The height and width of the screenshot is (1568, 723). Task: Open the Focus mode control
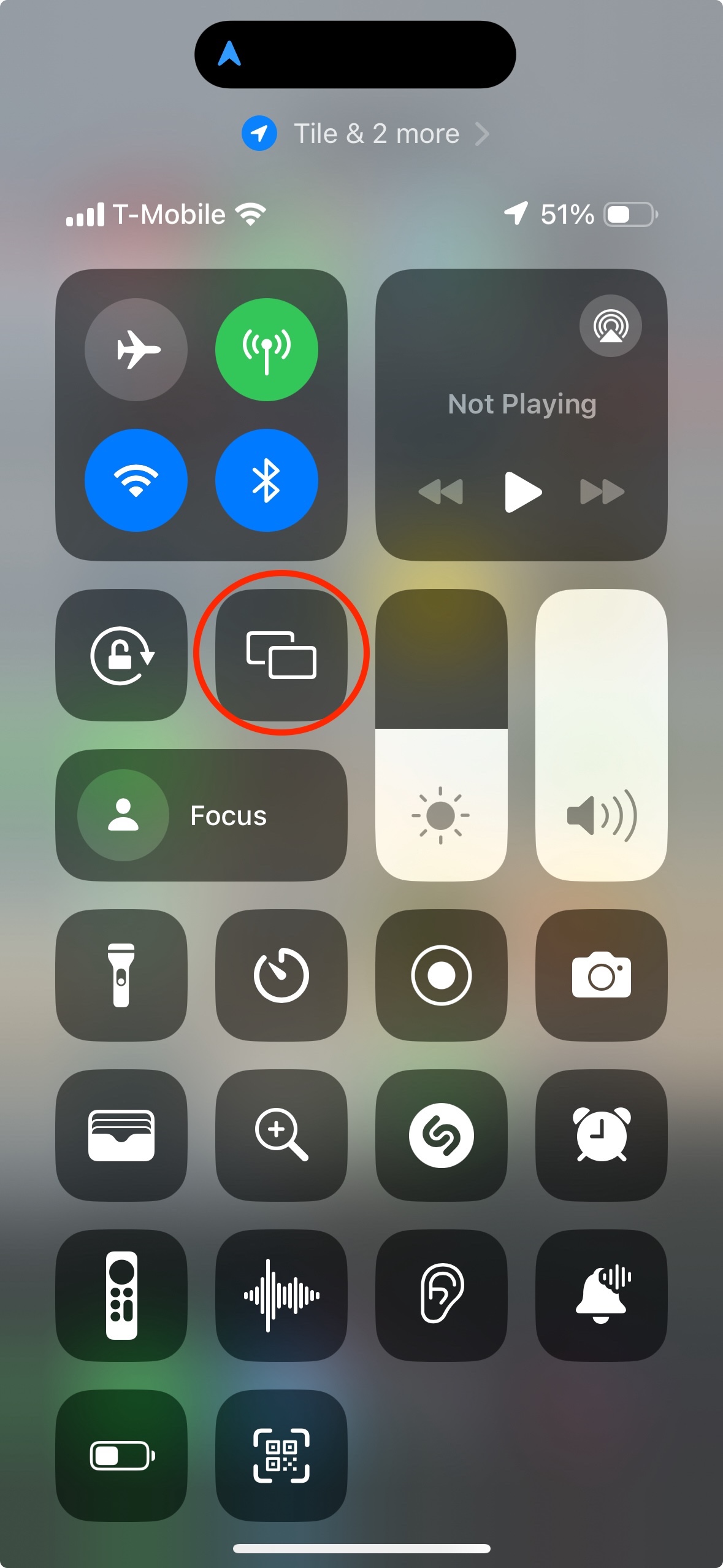coord(201,815)
